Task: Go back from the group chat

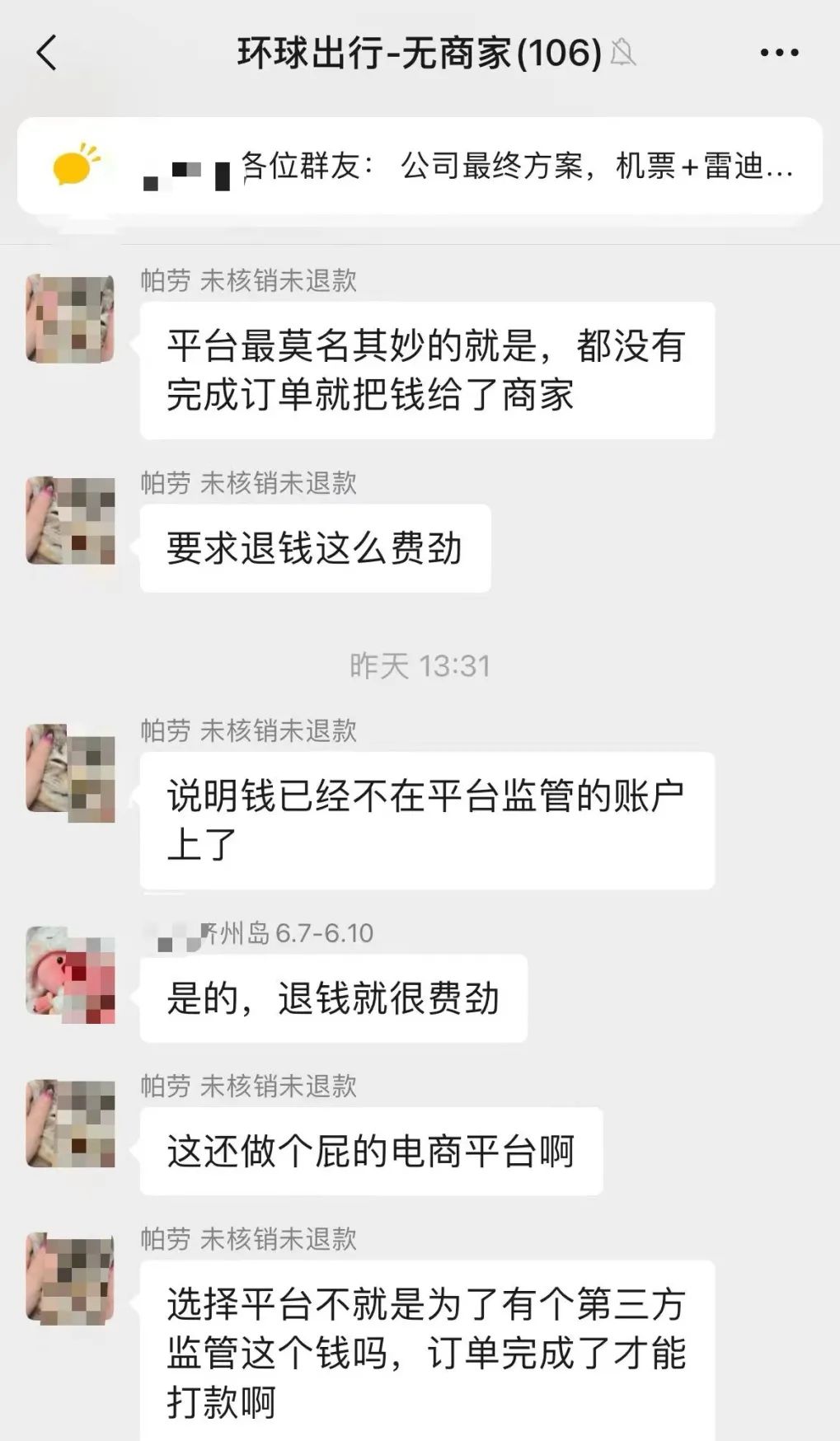Action: click(48, 54)
